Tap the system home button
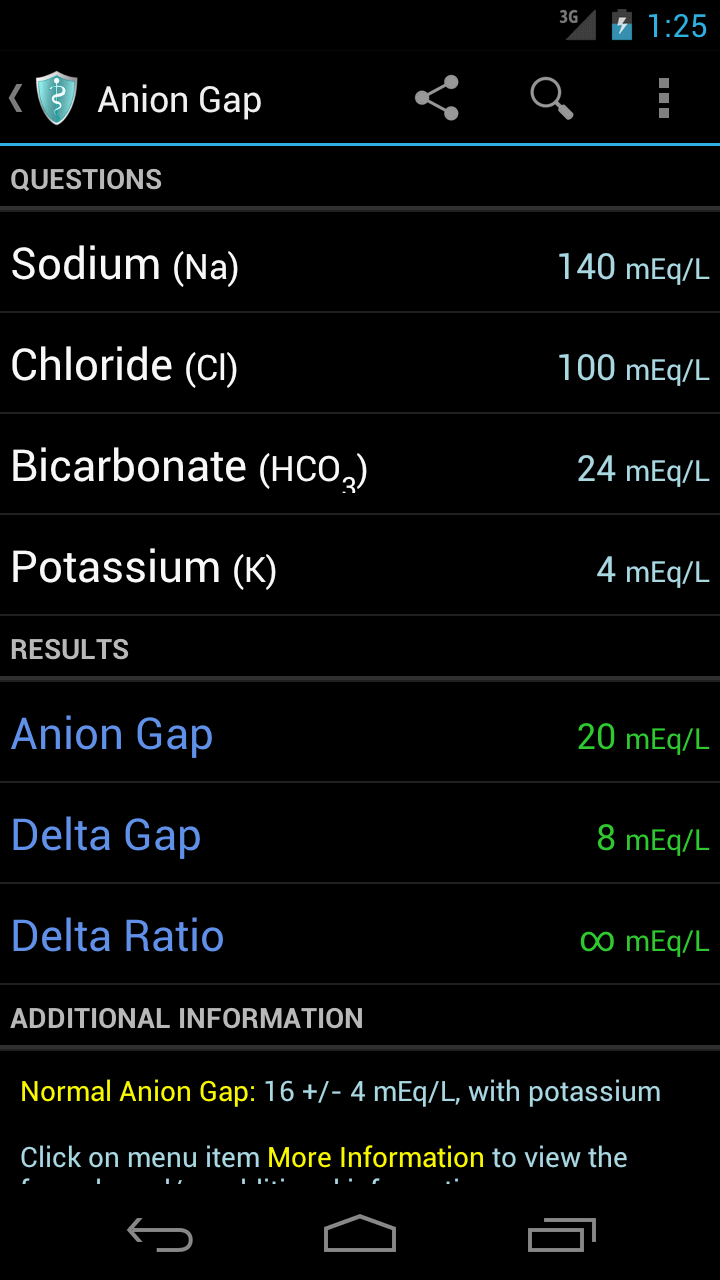The height and width of the screenshot is (1280, 720). pyautogui.click(x=360, y=1235)
